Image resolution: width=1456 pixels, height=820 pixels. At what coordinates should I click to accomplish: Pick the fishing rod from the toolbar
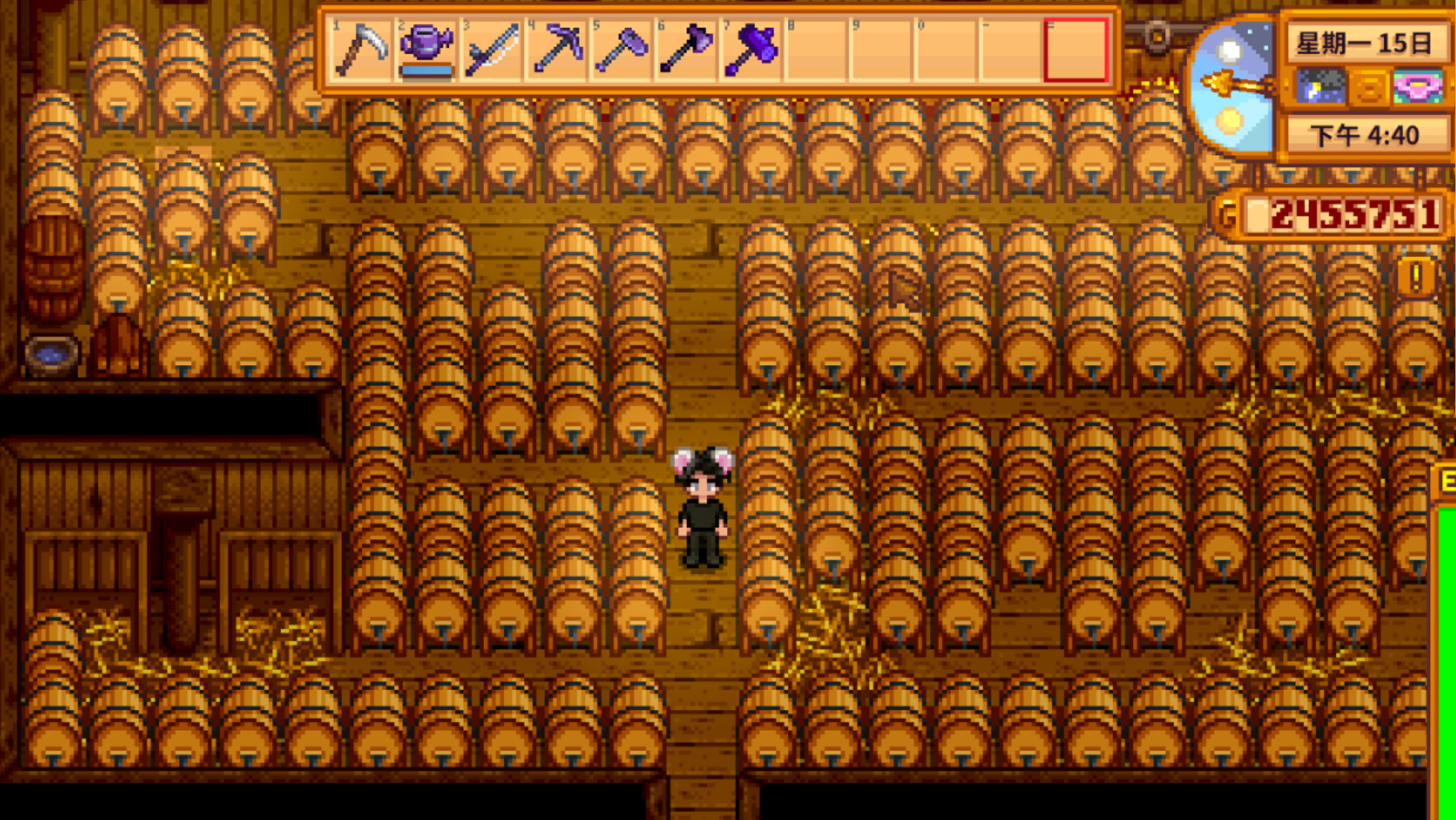491,50
